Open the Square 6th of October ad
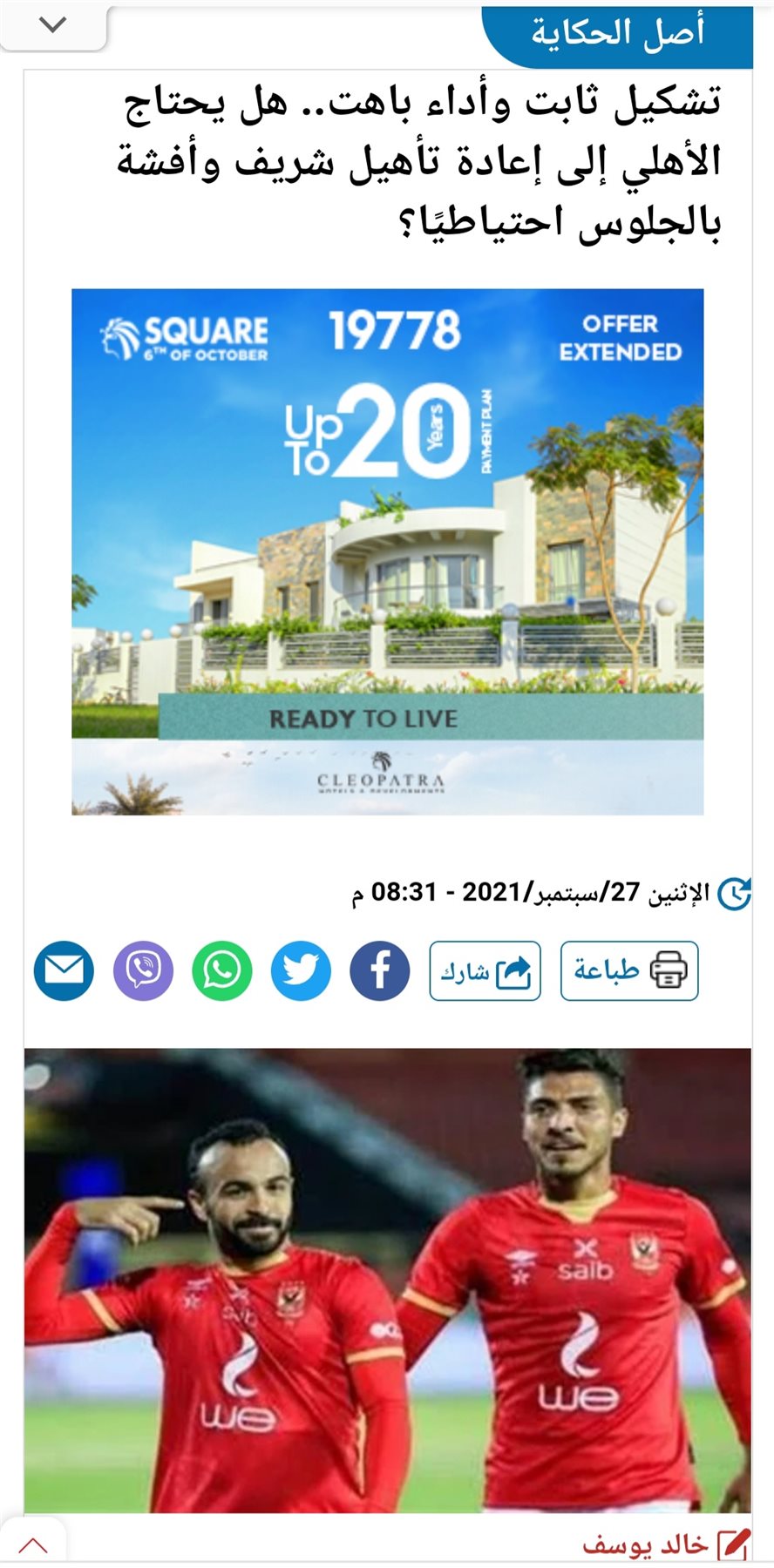The image size is (774, 1568). pos(387,551)
